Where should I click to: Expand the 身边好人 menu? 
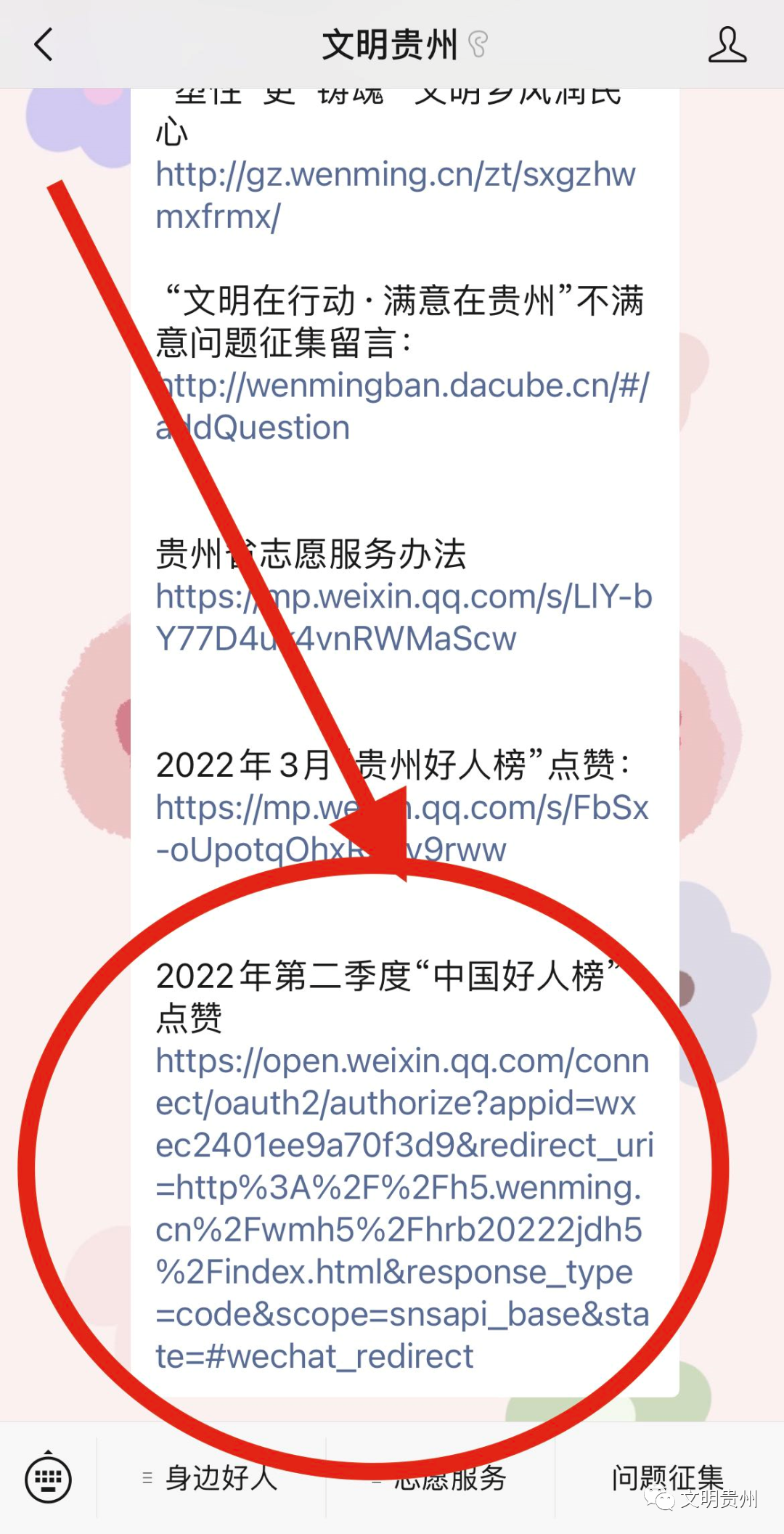[212, 1479]
